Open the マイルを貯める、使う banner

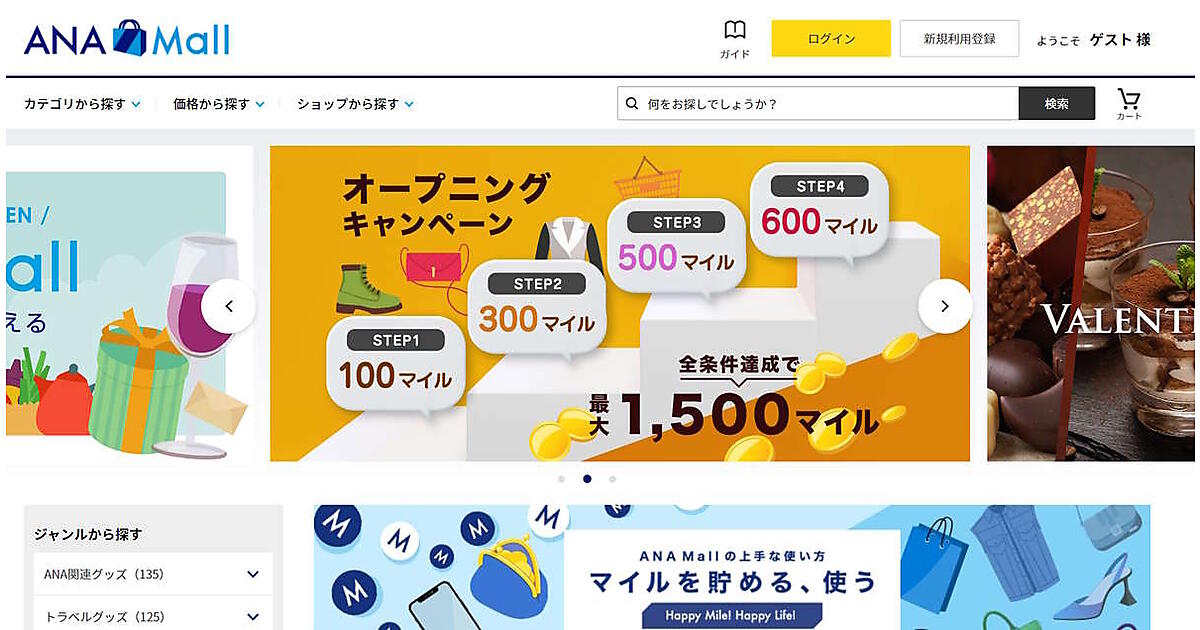(731, 570)
